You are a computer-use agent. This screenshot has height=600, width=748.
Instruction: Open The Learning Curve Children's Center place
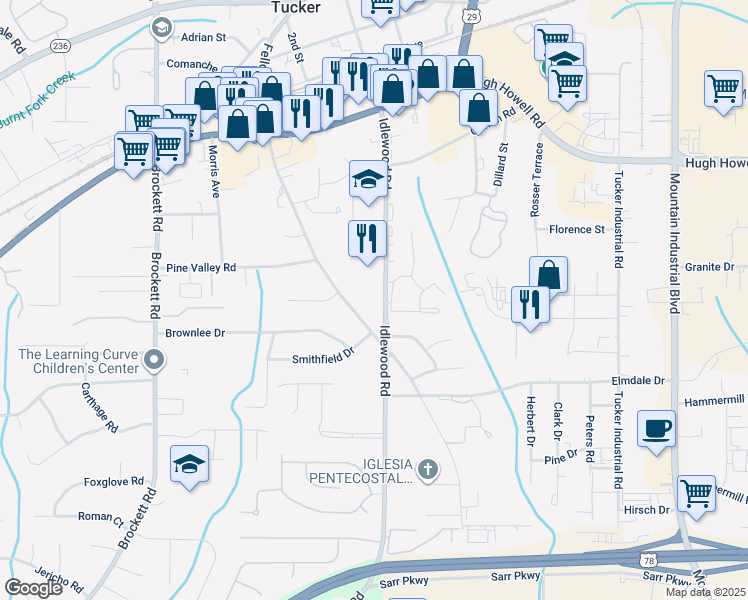(154, 359)
